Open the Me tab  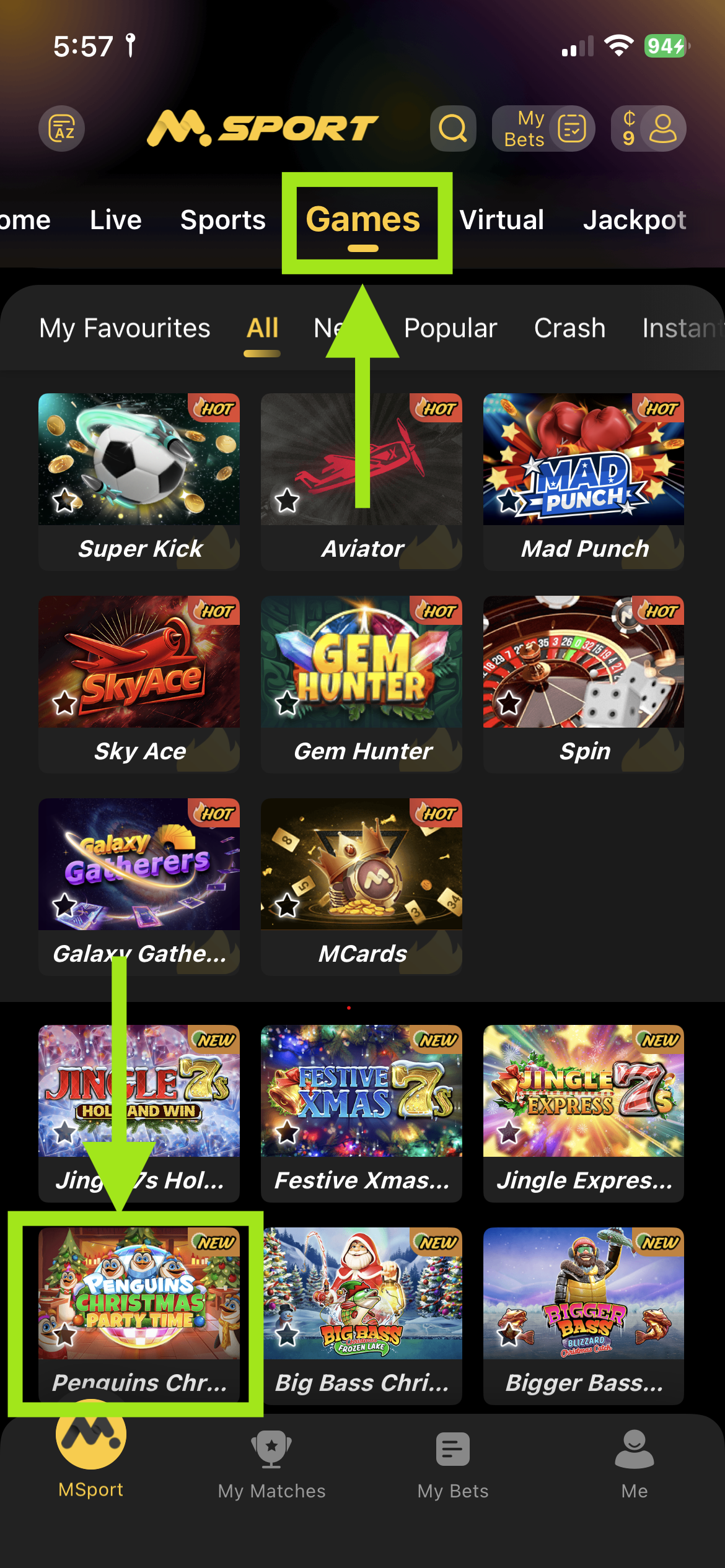point(634,1464)
